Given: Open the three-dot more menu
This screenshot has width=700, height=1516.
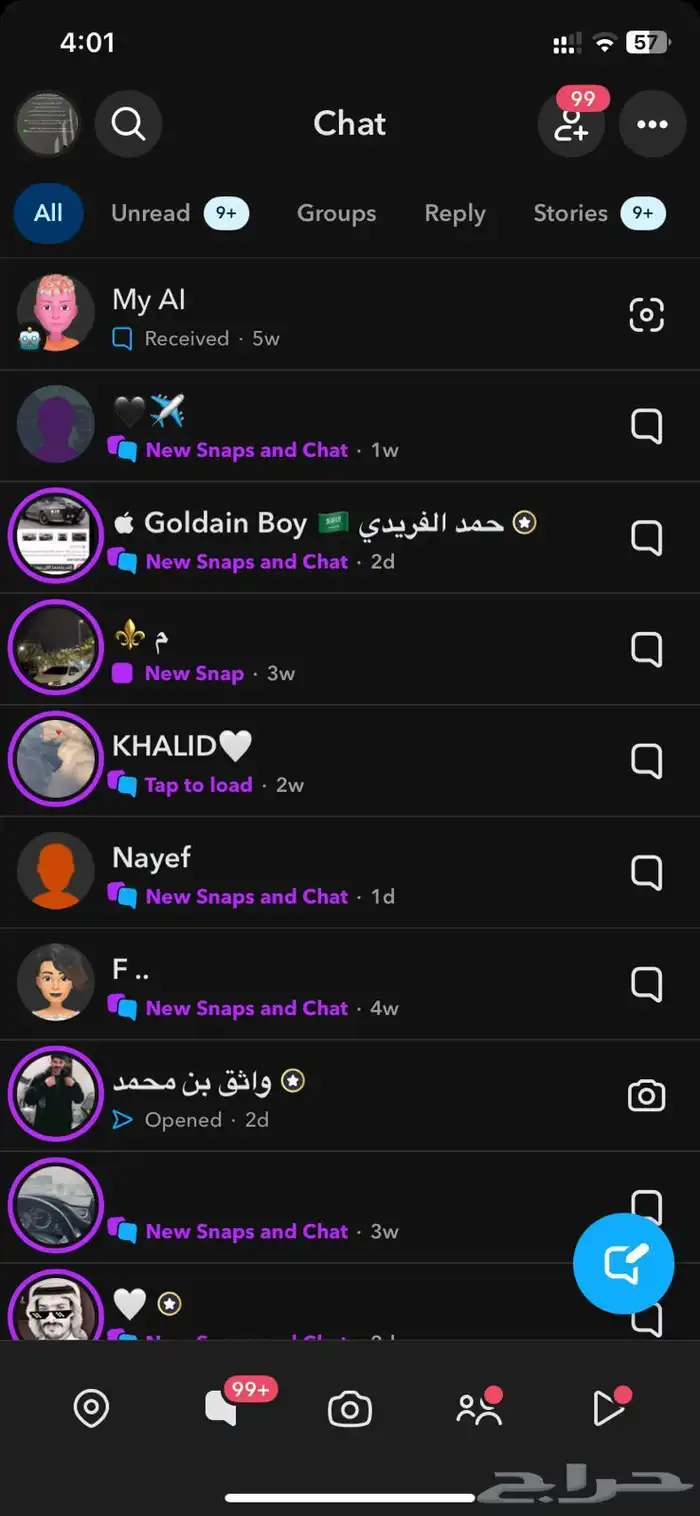Looking at the screenshot, I should coord(652,124).
